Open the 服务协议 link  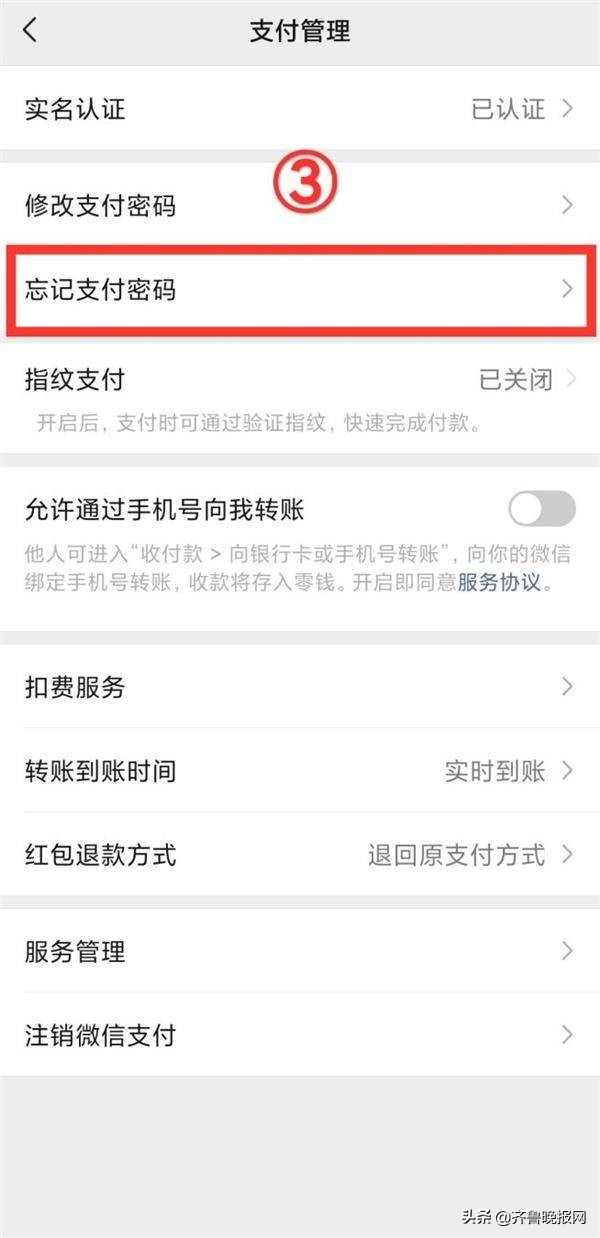click(499, 583)
